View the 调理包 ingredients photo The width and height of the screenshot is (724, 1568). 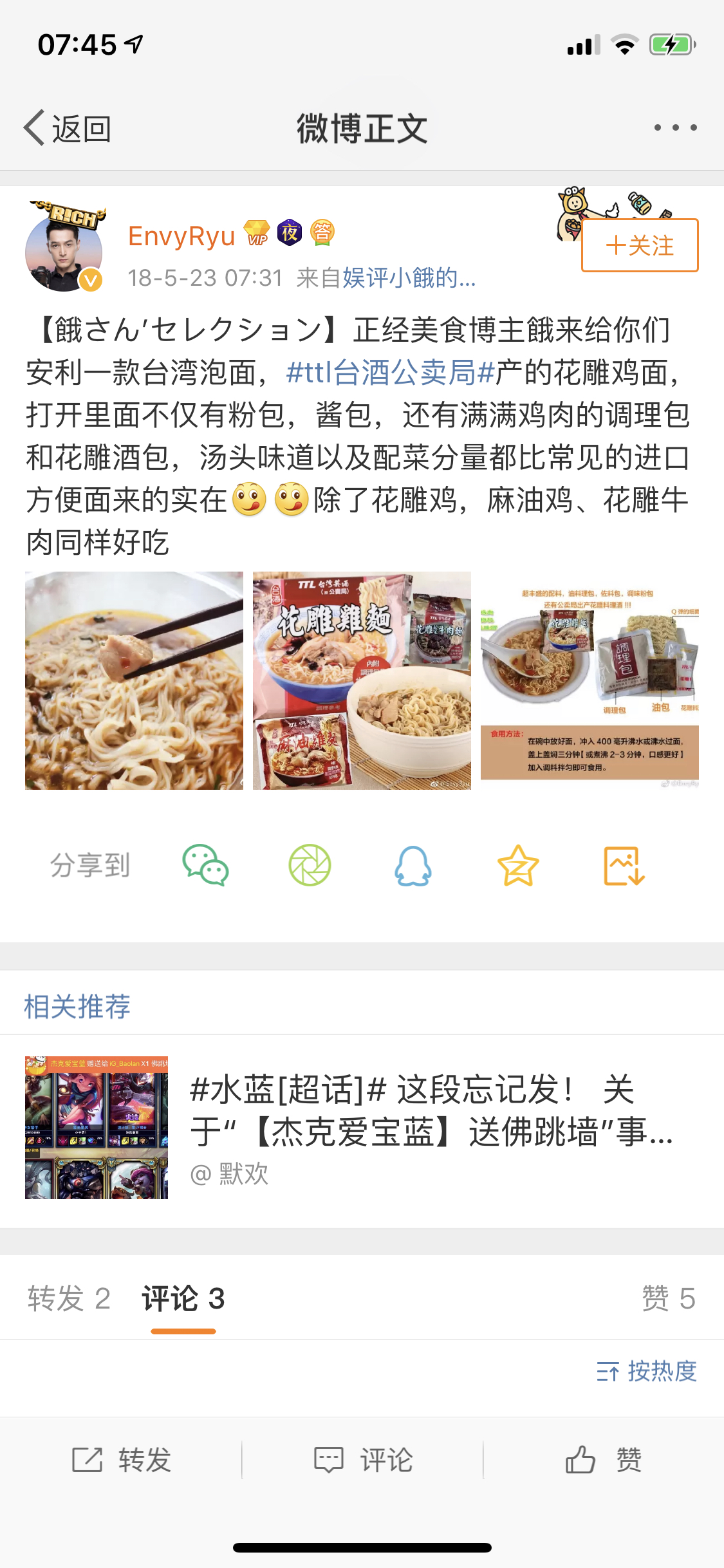coord(589,680)
